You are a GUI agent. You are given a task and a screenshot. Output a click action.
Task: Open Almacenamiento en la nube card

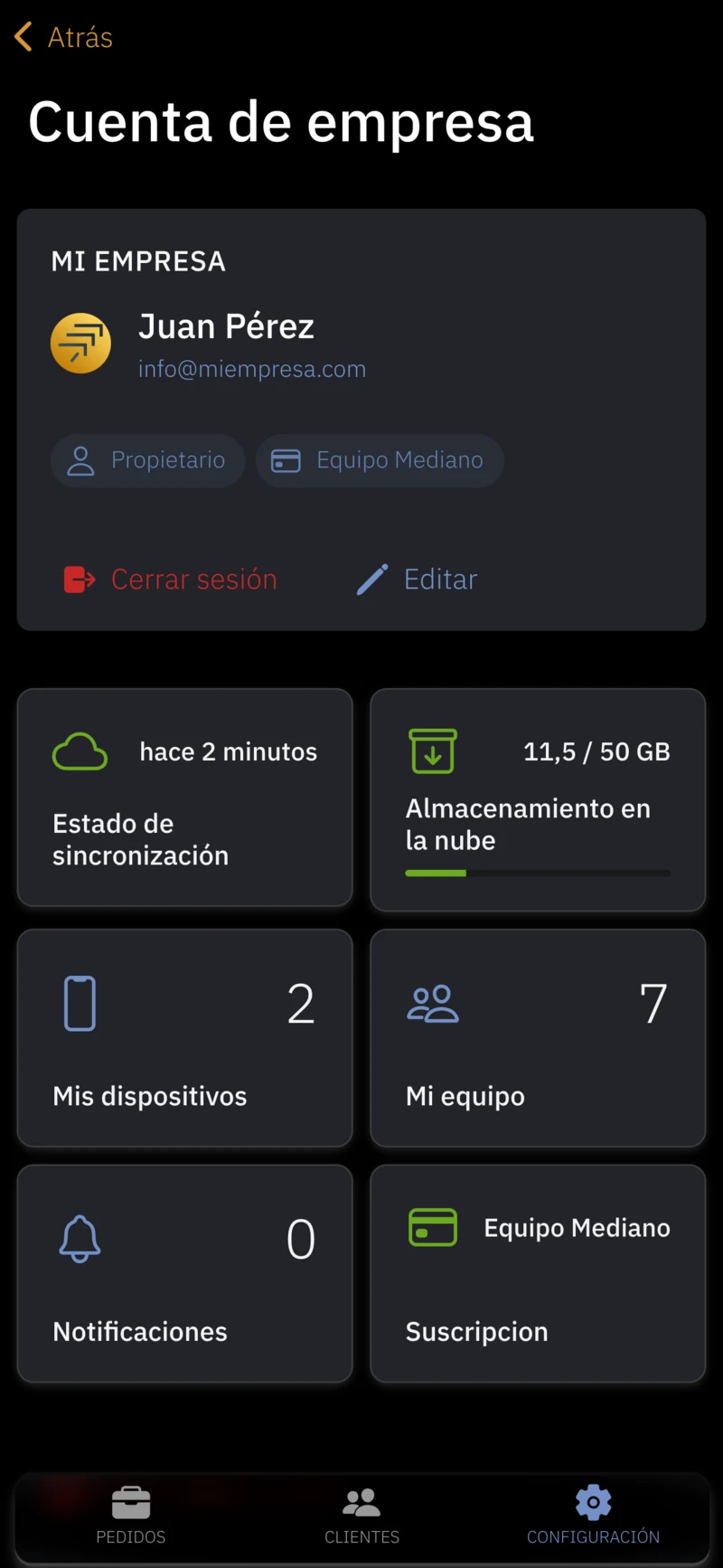[x=538, y=799]
